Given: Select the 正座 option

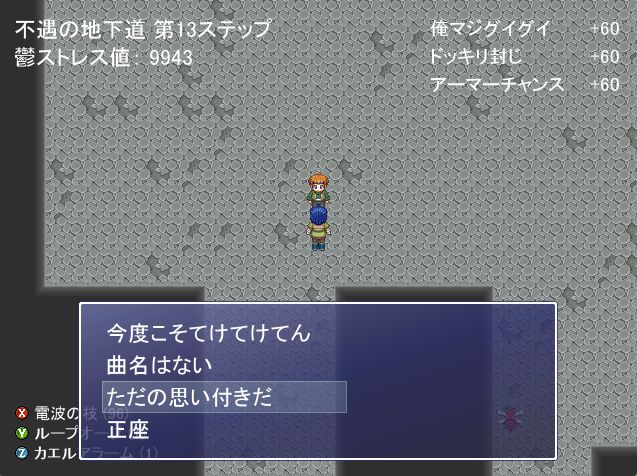Looking at the screenshot, I should tap(128, 429).
